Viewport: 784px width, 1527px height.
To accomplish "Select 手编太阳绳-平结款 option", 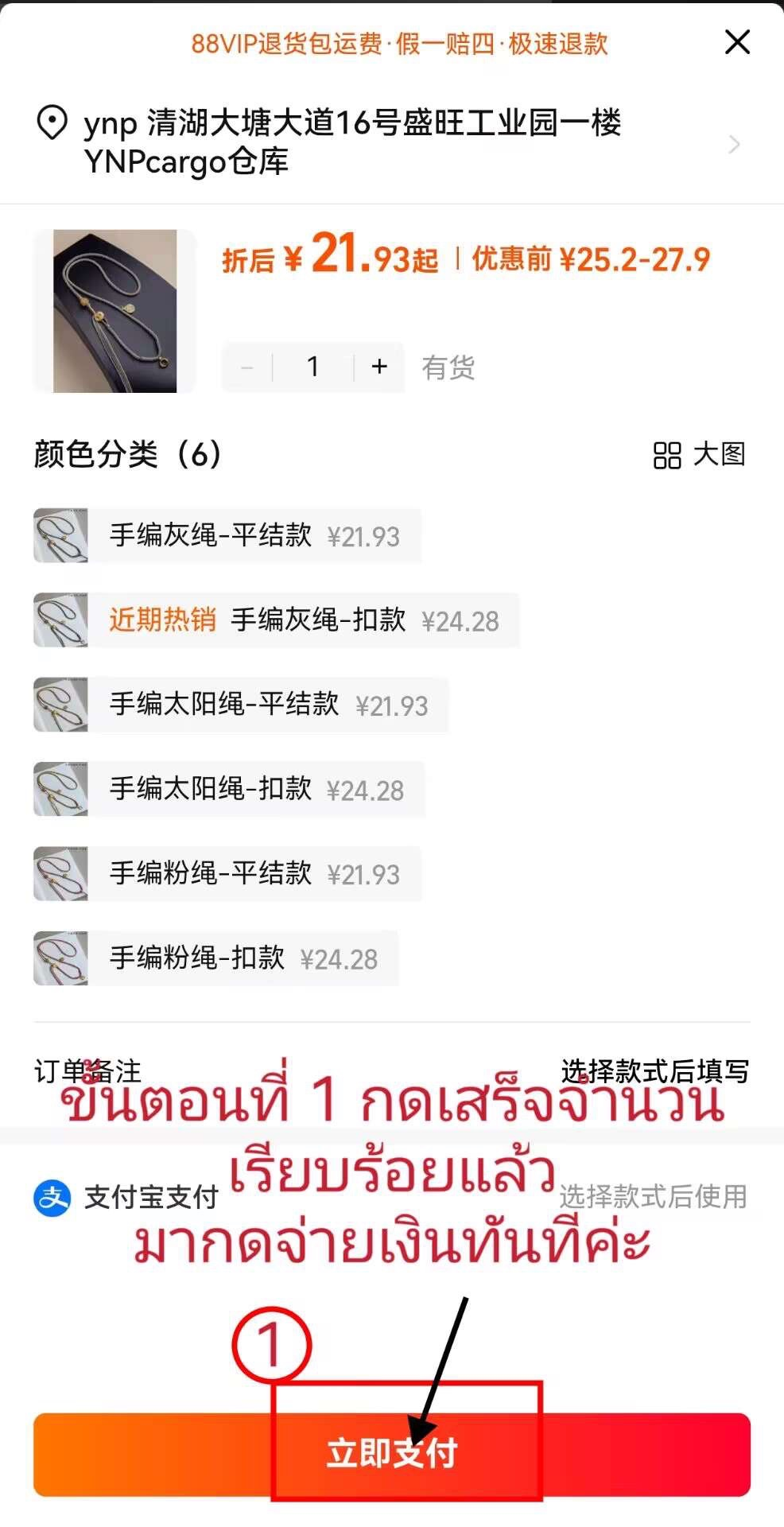I will click(241, 705).
